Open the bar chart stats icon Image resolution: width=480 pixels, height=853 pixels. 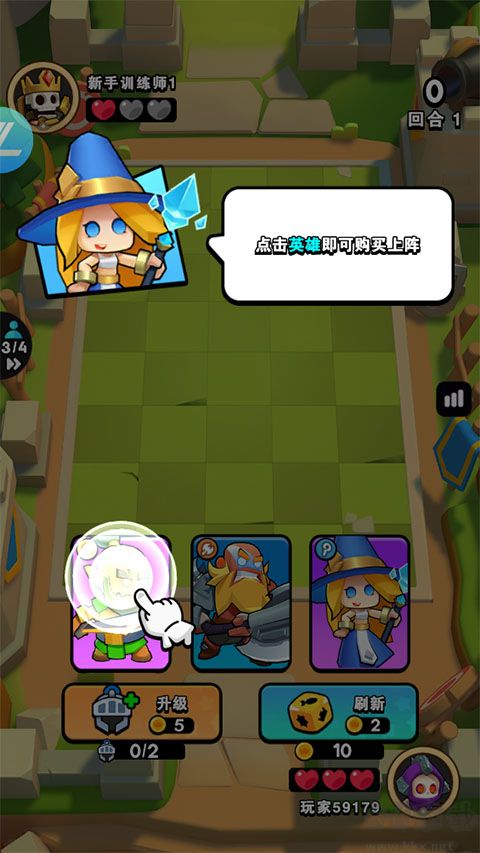(x=454, y=399)
